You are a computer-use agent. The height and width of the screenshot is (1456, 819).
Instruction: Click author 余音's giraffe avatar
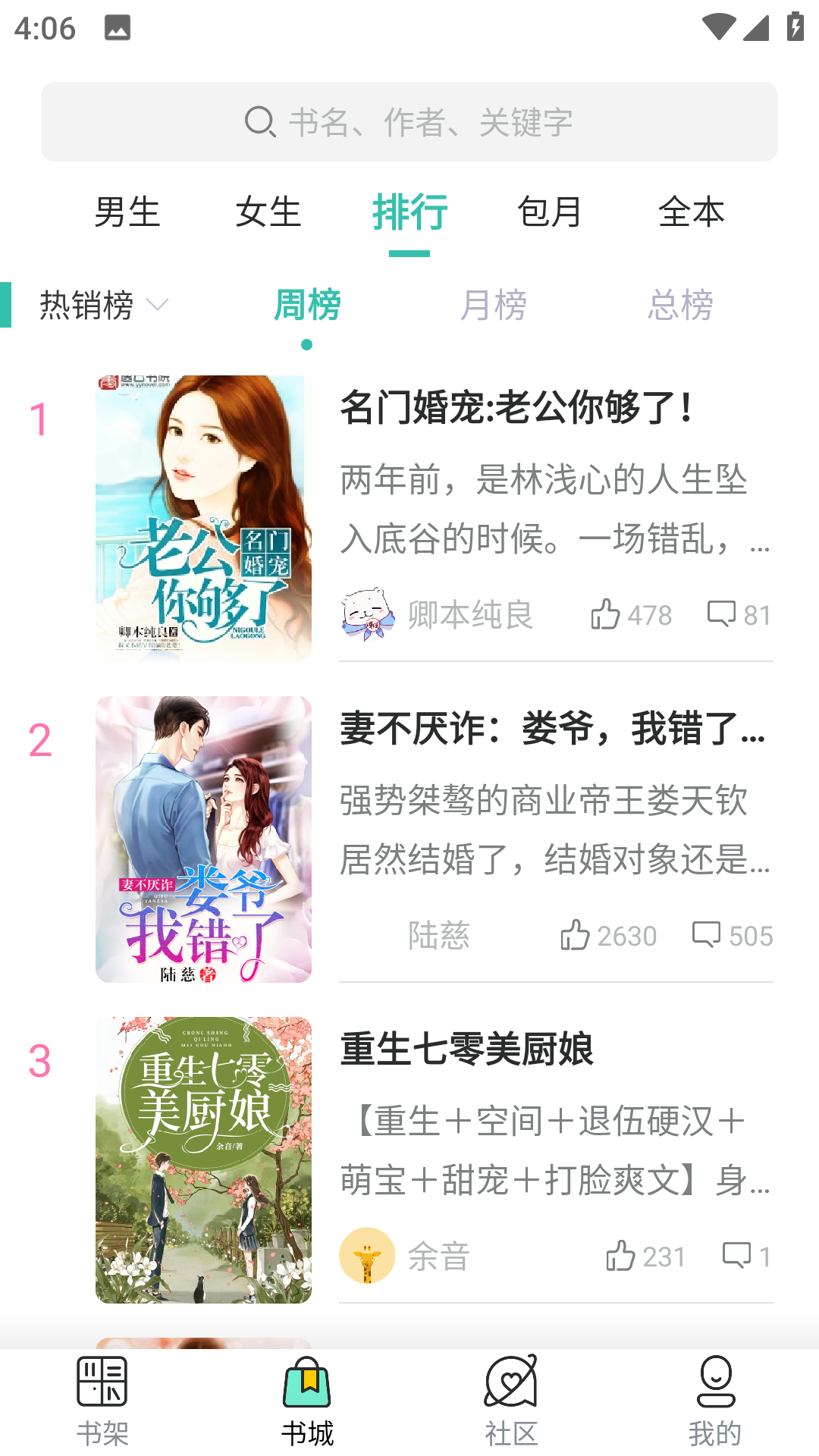[367, 1257]
